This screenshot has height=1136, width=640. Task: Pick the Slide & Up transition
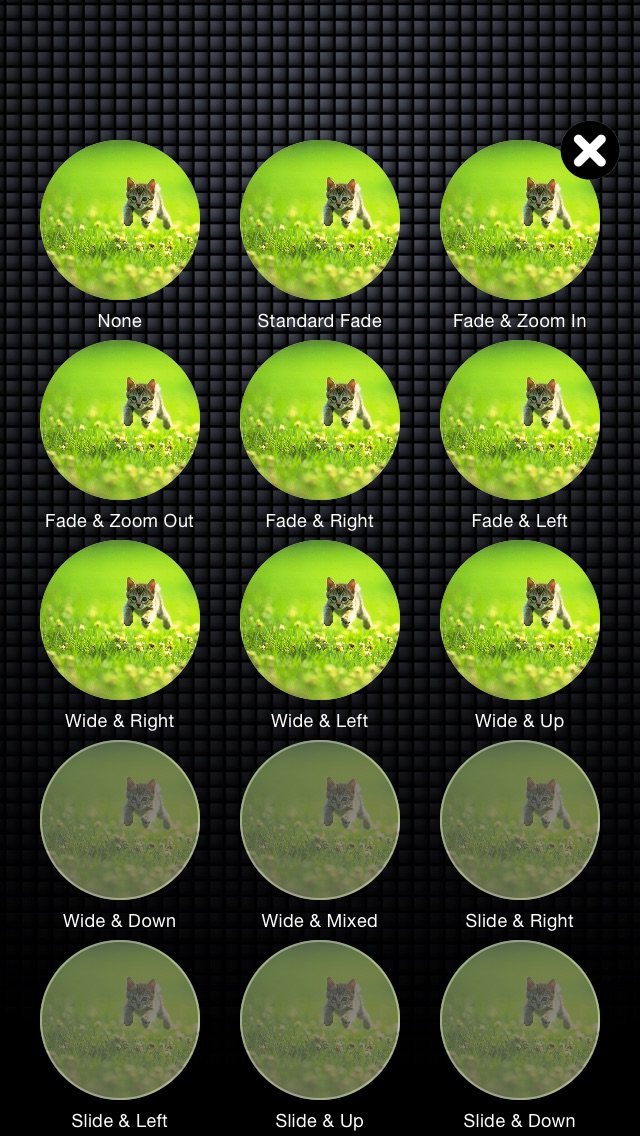coord(320,1020)
